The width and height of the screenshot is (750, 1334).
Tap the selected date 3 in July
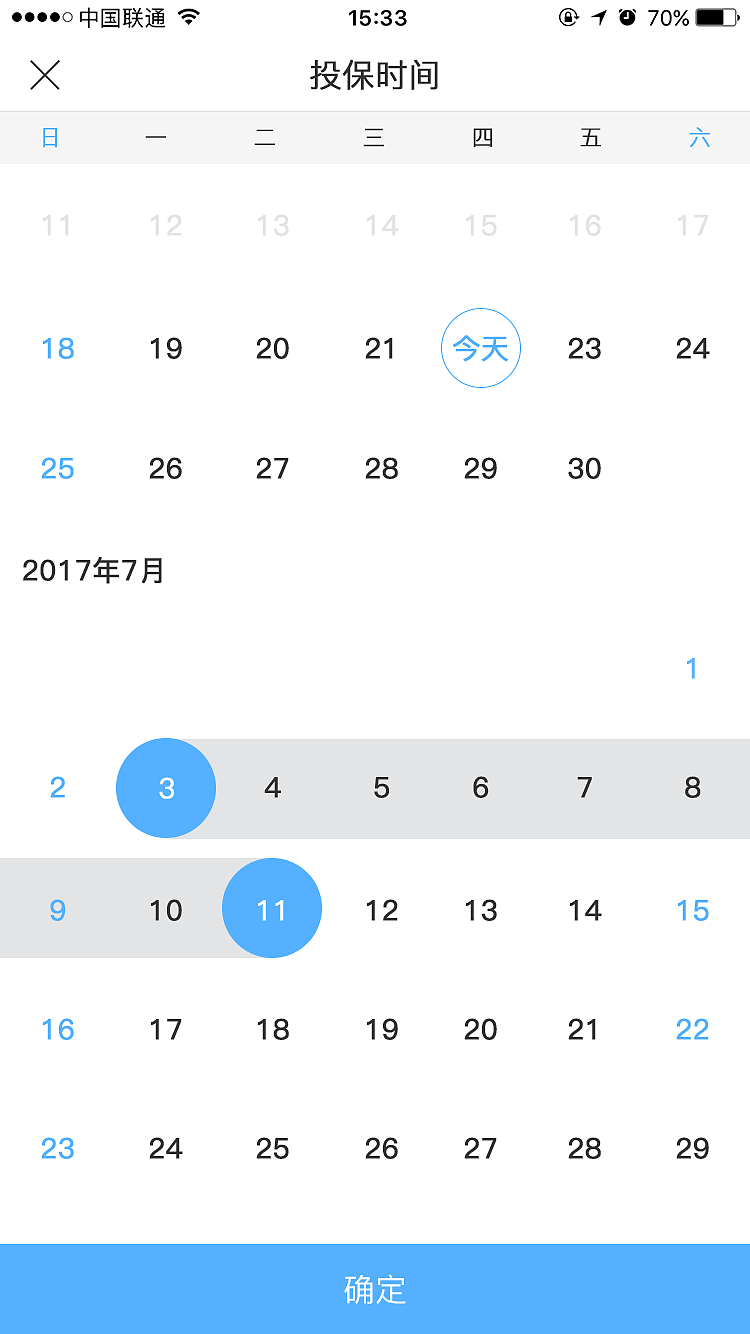(x=166, y=788)
